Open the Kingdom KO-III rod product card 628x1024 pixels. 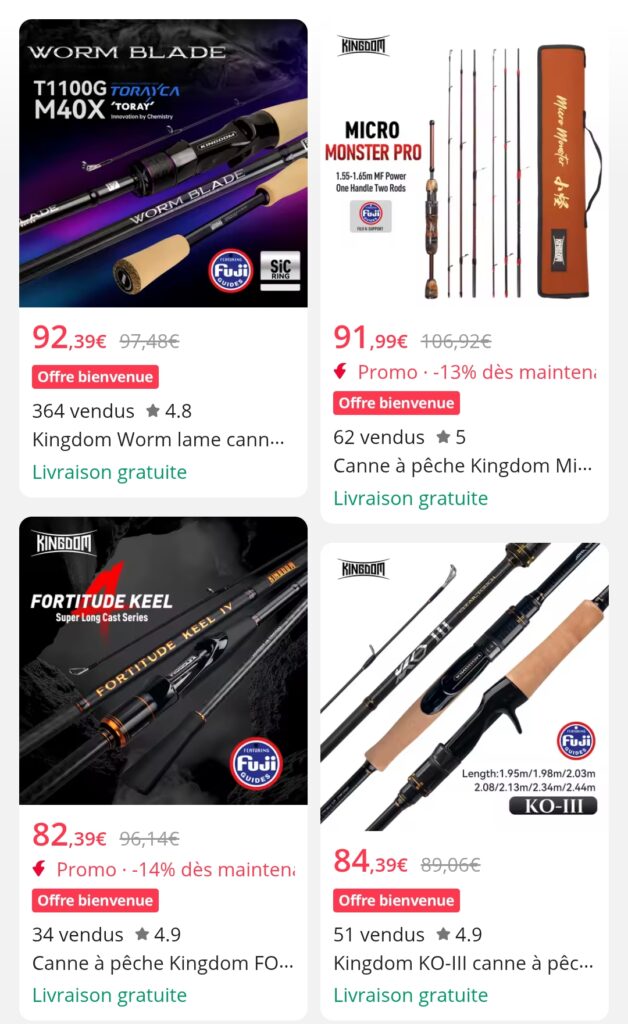[464, 686]
